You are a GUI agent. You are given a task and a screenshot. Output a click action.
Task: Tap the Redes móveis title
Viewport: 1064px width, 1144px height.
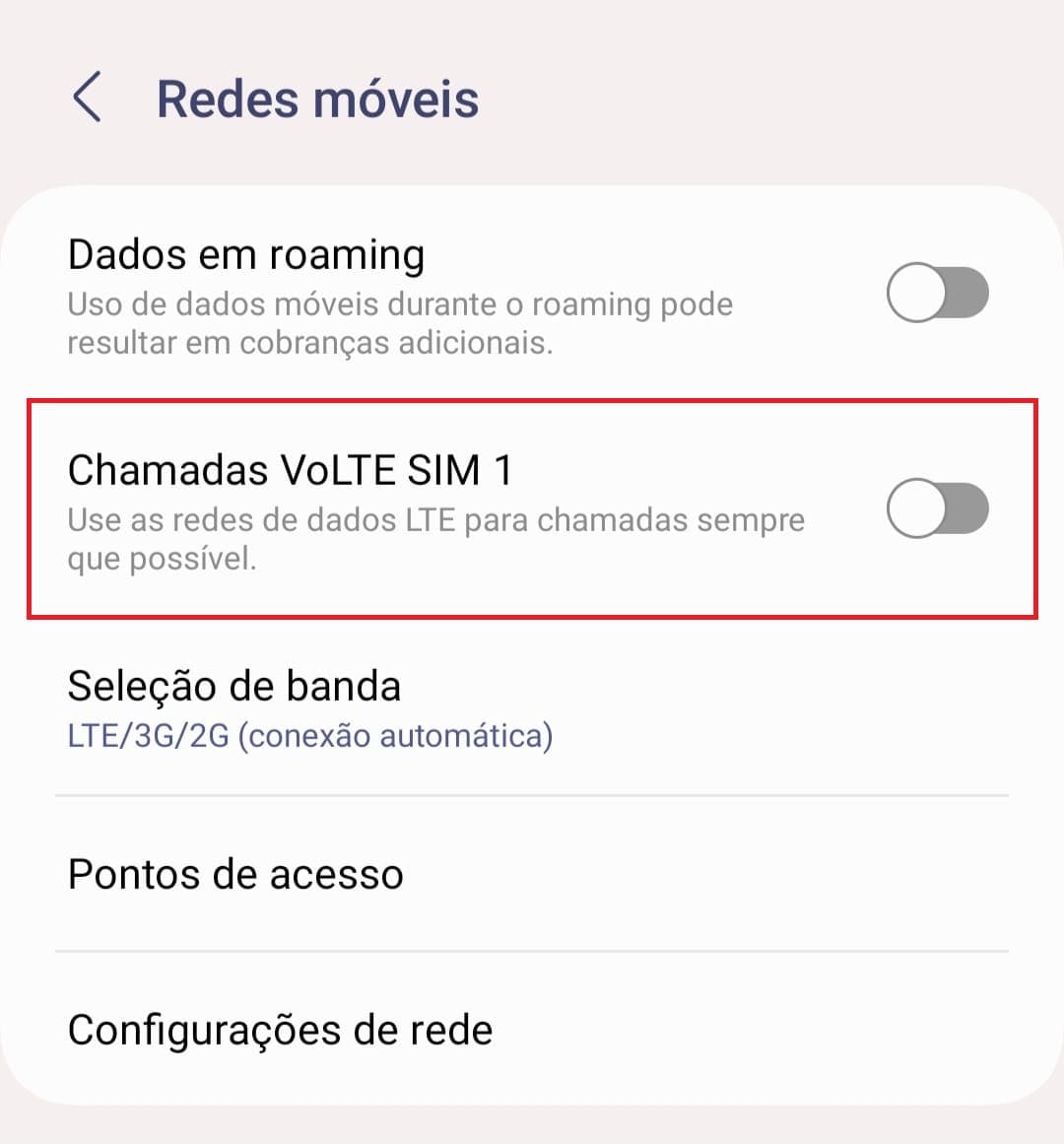pos(317,99)
